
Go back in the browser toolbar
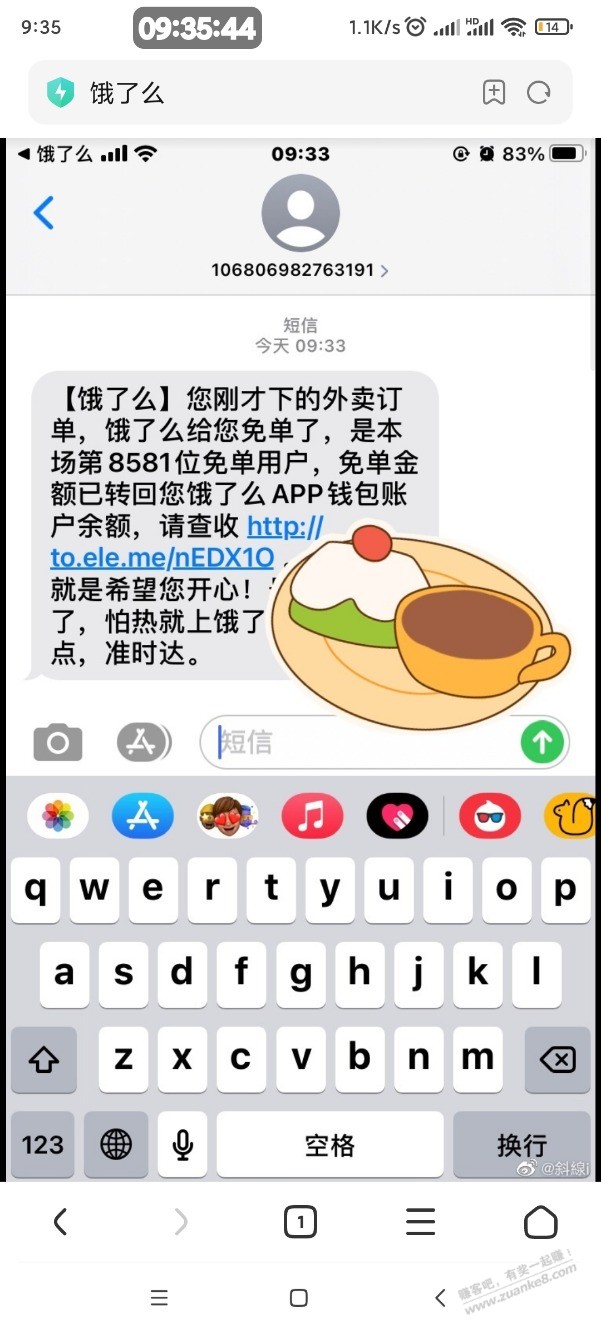coord(60,1221)
